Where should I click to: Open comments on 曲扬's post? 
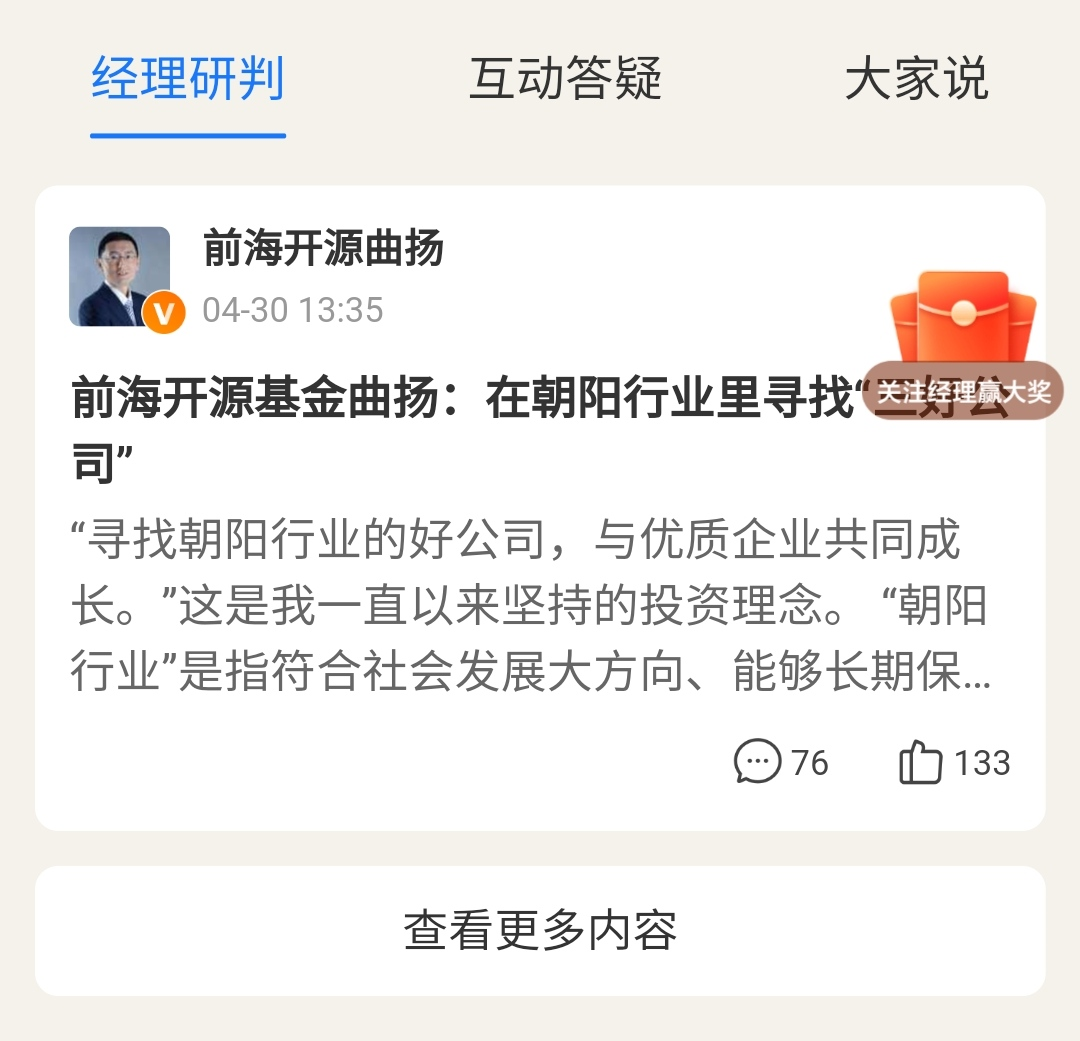pos(780,763)
